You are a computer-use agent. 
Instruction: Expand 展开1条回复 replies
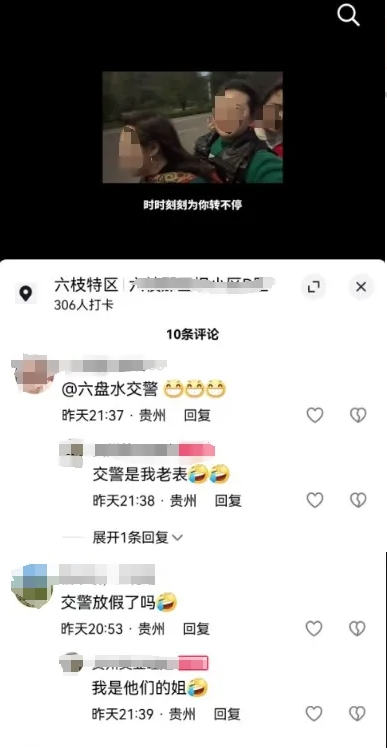click(x=137, y=537)
